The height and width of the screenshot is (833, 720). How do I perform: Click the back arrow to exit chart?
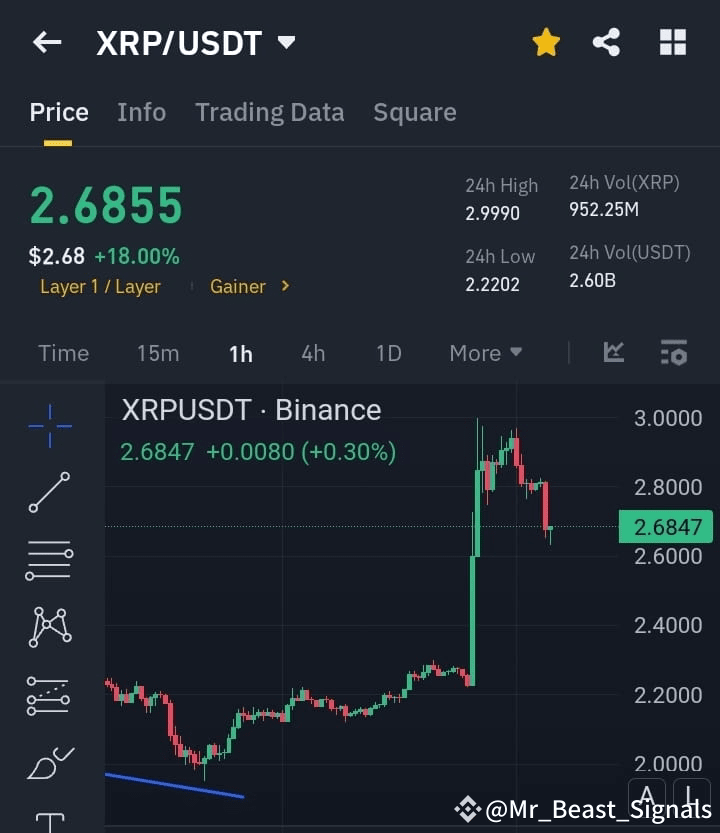(x=47, y=42)
